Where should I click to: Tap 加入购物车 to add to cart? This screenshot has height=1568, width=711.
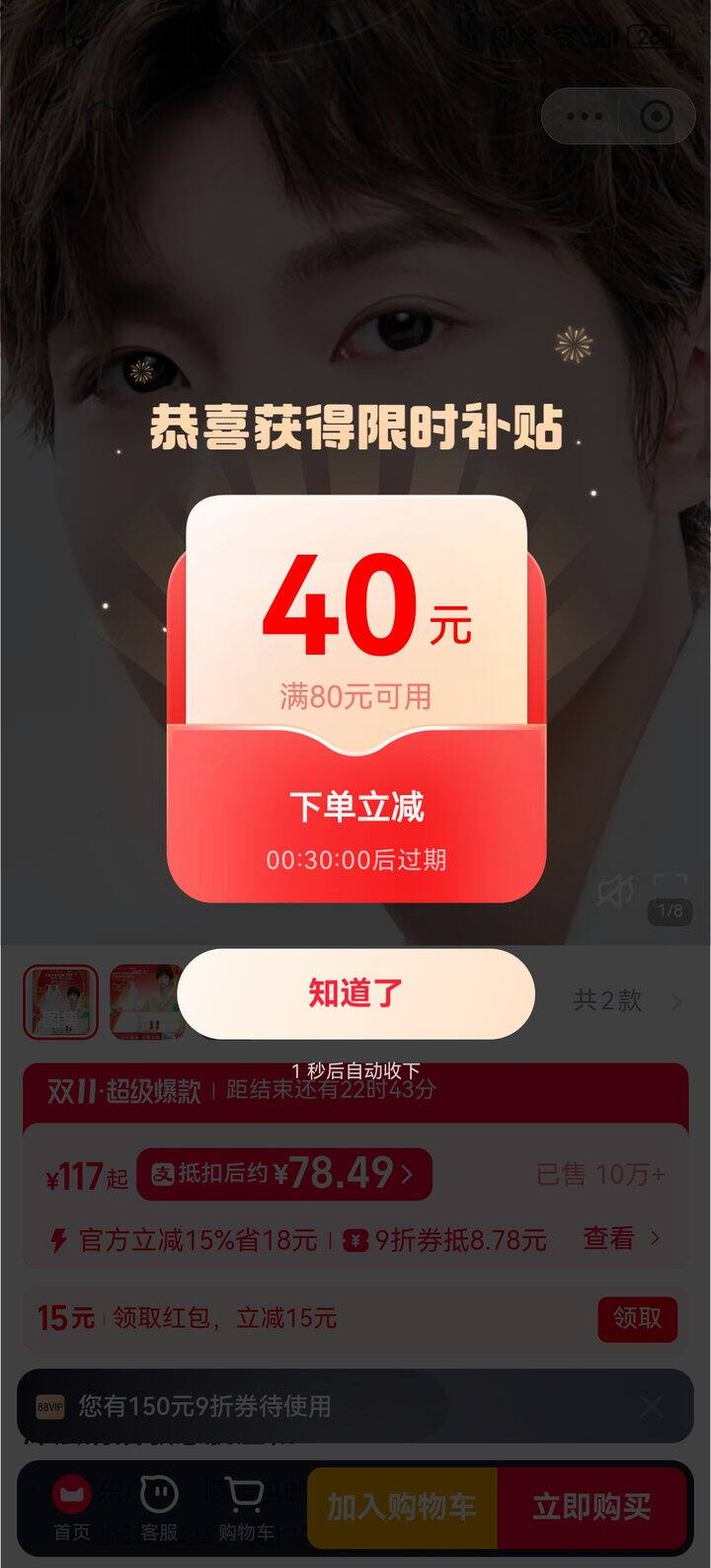click(x=402, y=1507)
